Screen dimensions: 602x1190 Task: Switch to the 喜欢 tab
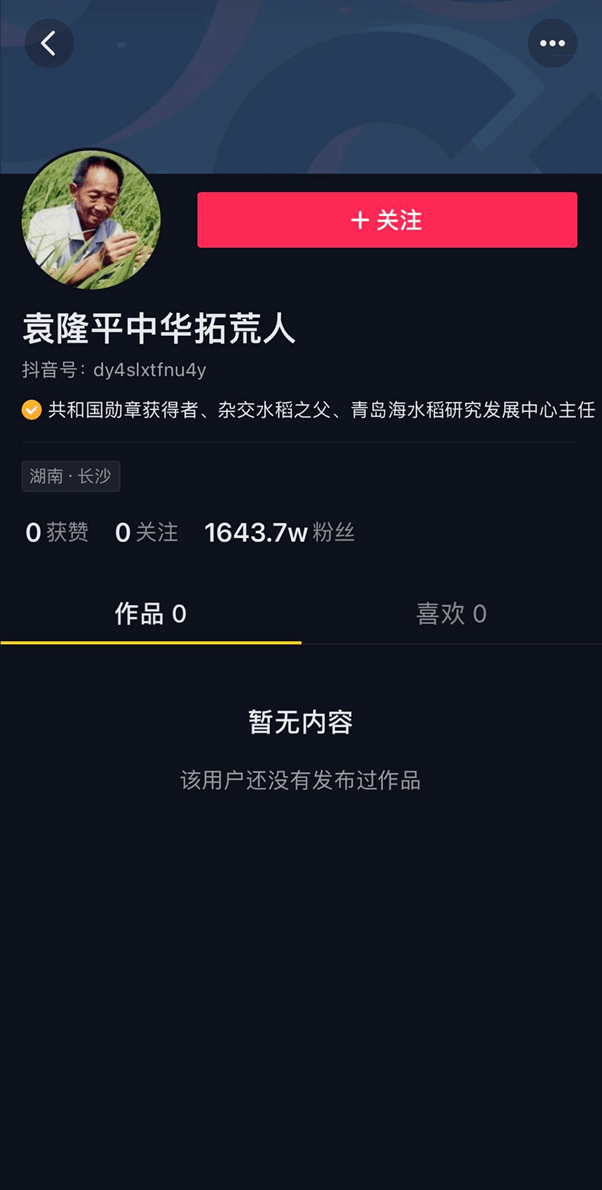click(451, 614)
